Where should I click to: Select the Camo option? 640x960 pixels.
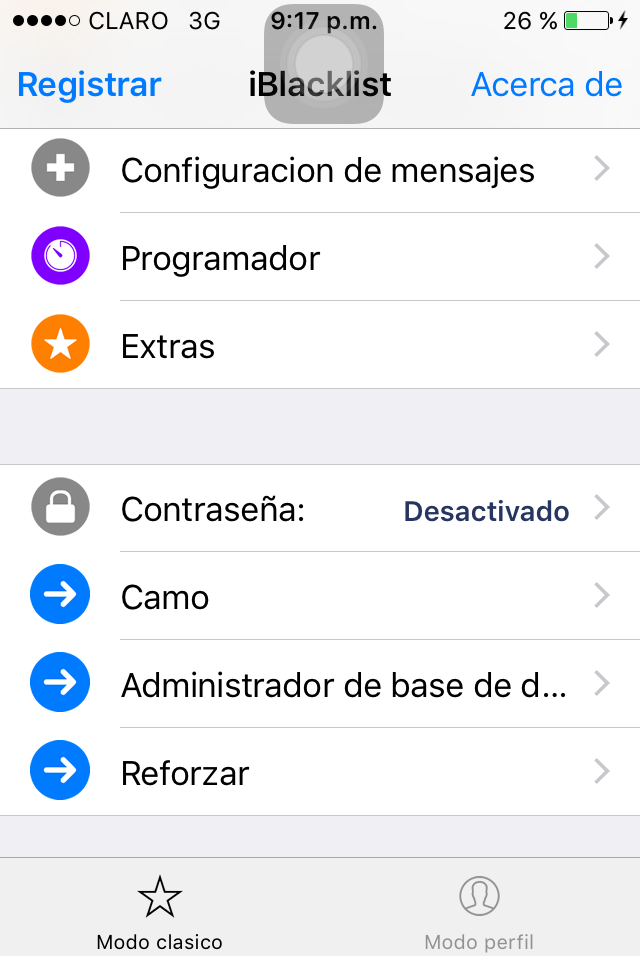point(165,598)
